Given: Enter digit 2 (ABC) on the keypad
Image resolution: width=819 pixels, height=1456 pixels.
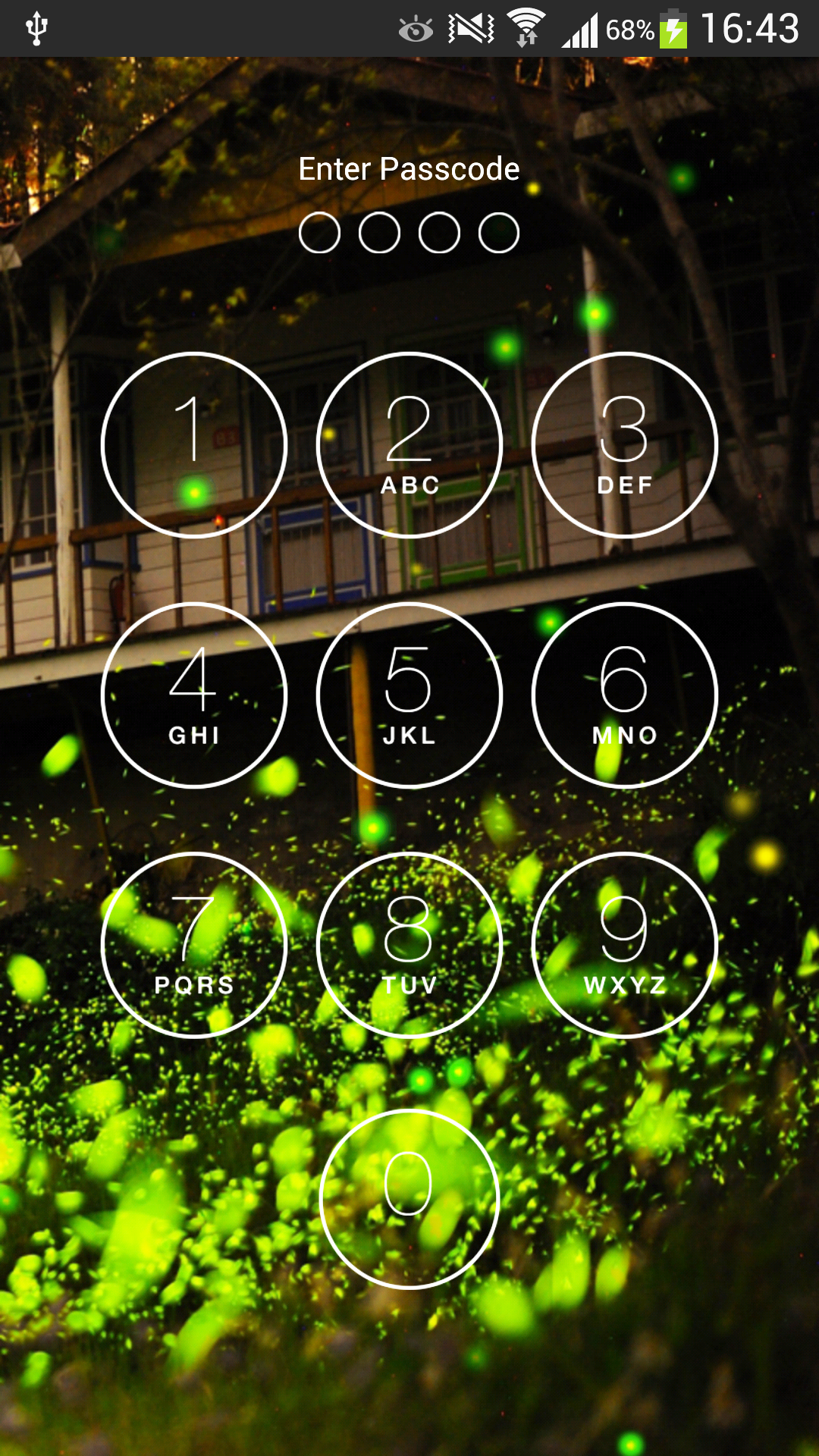Looking at the screenshot, I should point(409,445).
